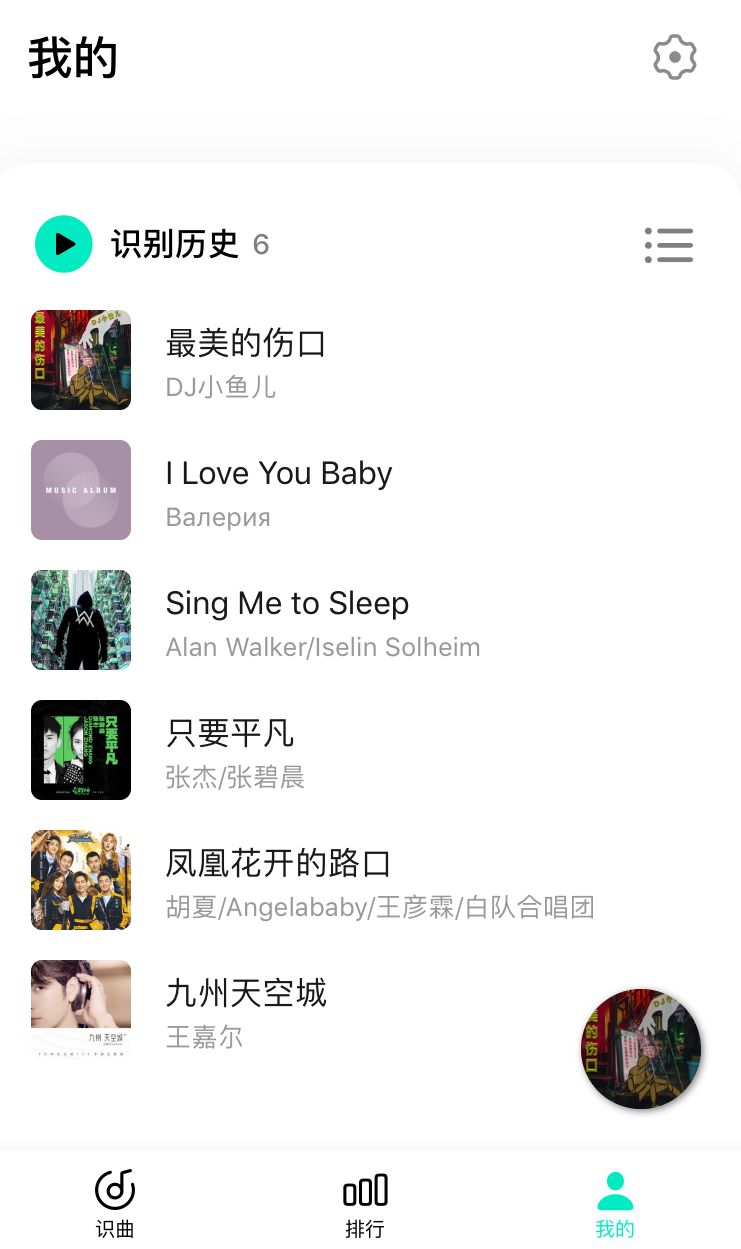Image resolution: width=741 pixels, height=1249 pixels.
Task: Open the settings gear icon
Action: coord(675,58)
